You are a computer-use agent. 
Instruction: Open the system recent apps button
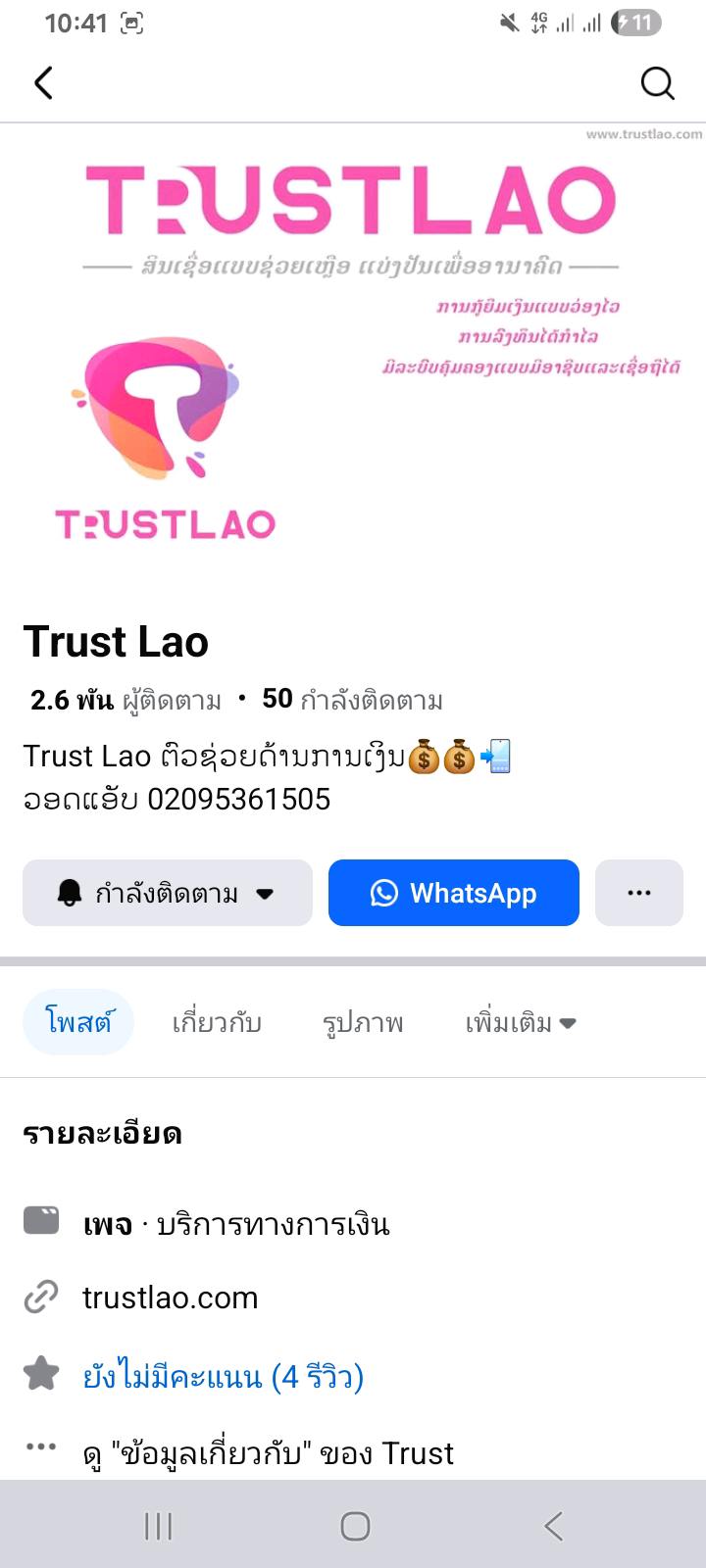pyautogui.click(x=158, y=1526)
